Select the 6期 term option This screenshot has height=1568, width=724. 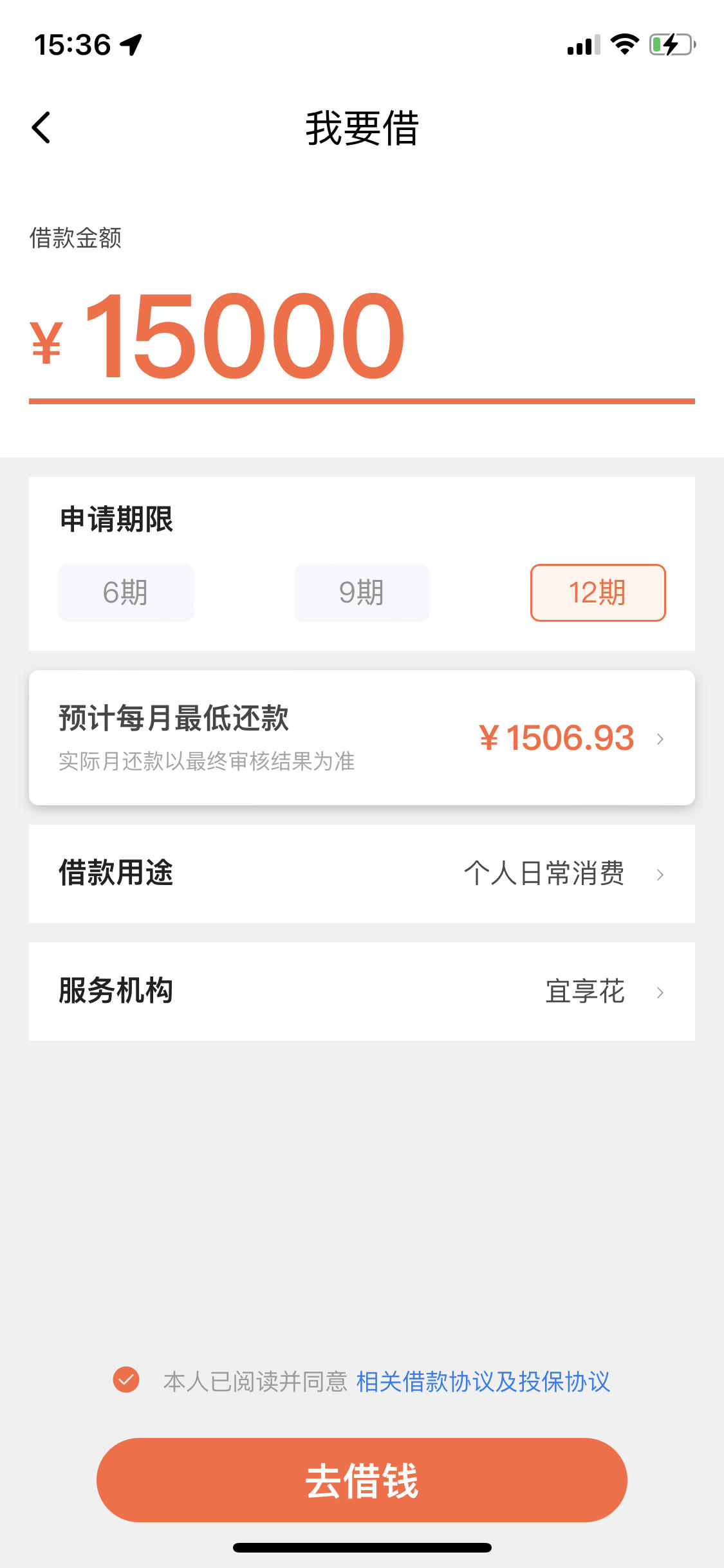pos(126,593)
